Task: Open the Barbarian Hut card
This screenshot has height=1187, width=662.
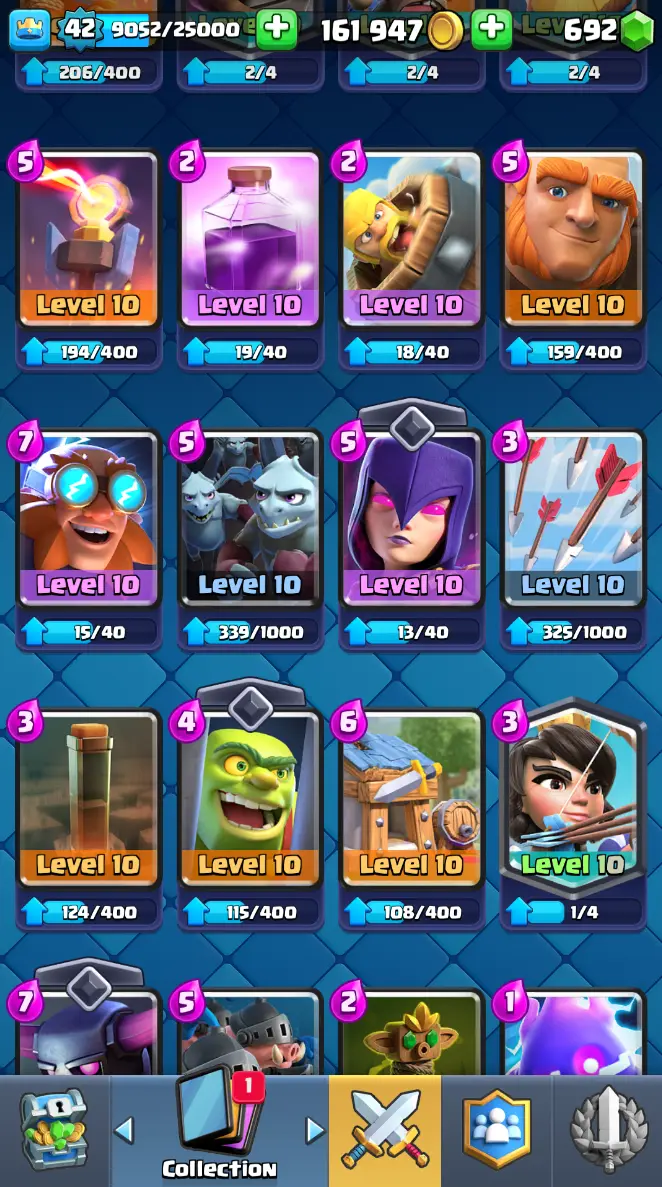Action: 411,800
